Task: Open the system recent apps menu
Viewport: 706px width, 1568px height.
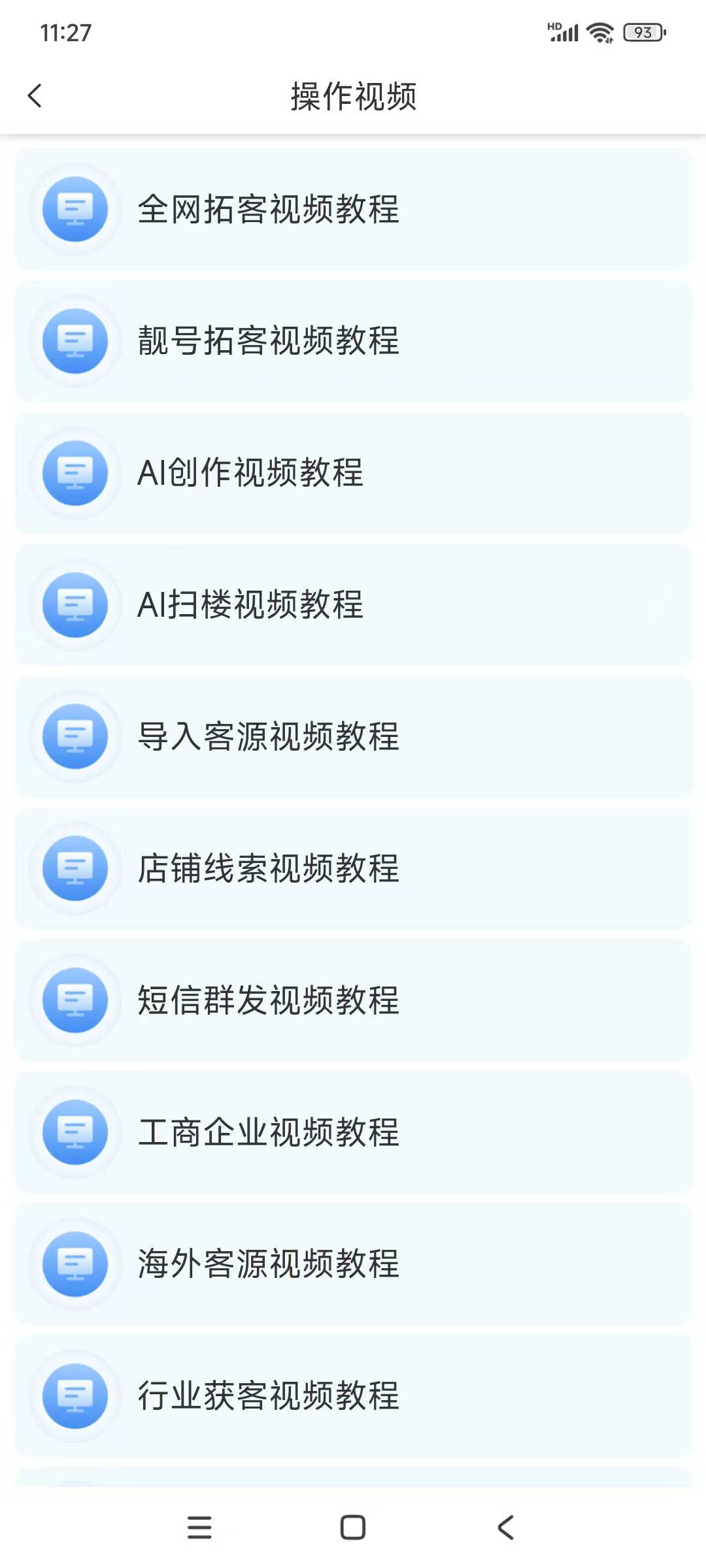Action: (199, 1527)
